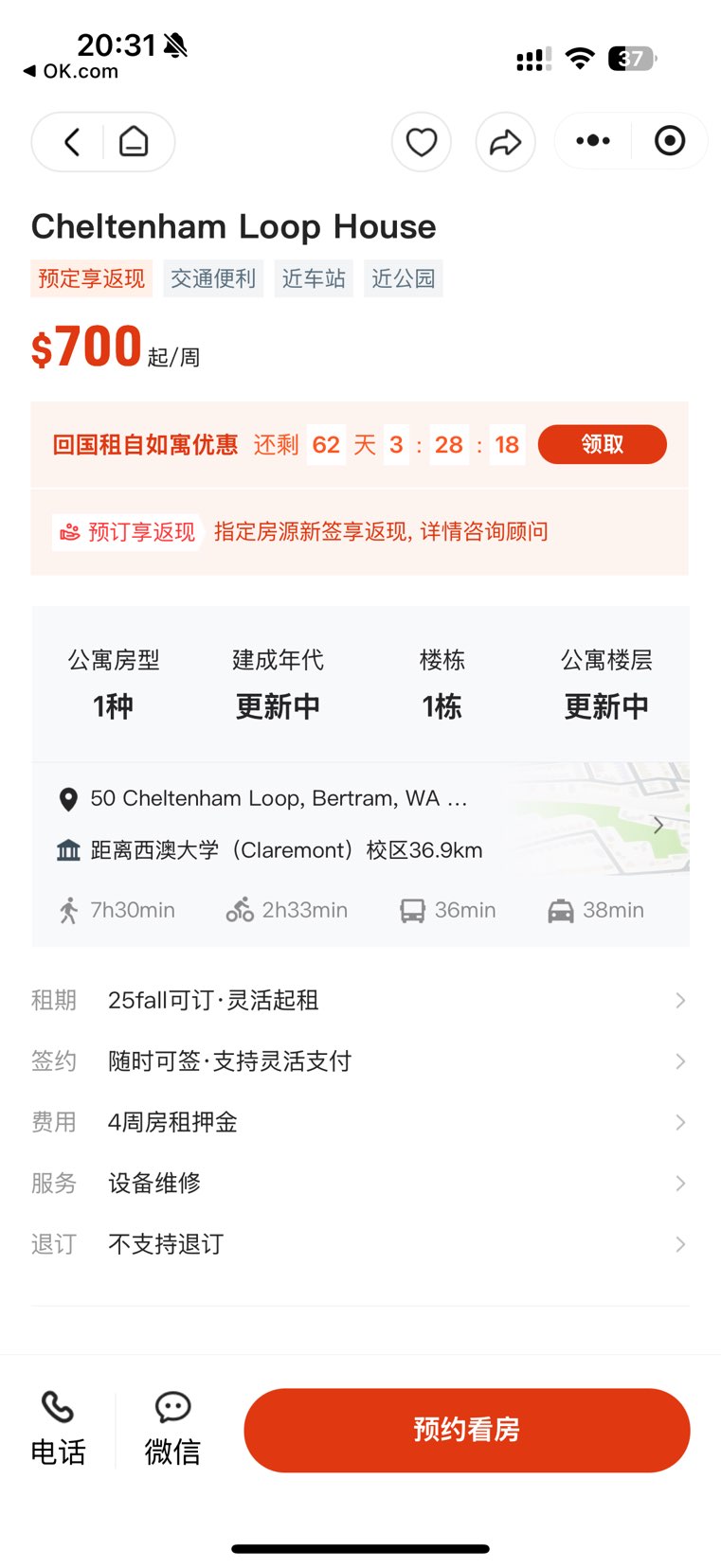Open the 预订享返现 cashback details banner
This screenshot has height=1568, width=721.
tap(360, 531)
